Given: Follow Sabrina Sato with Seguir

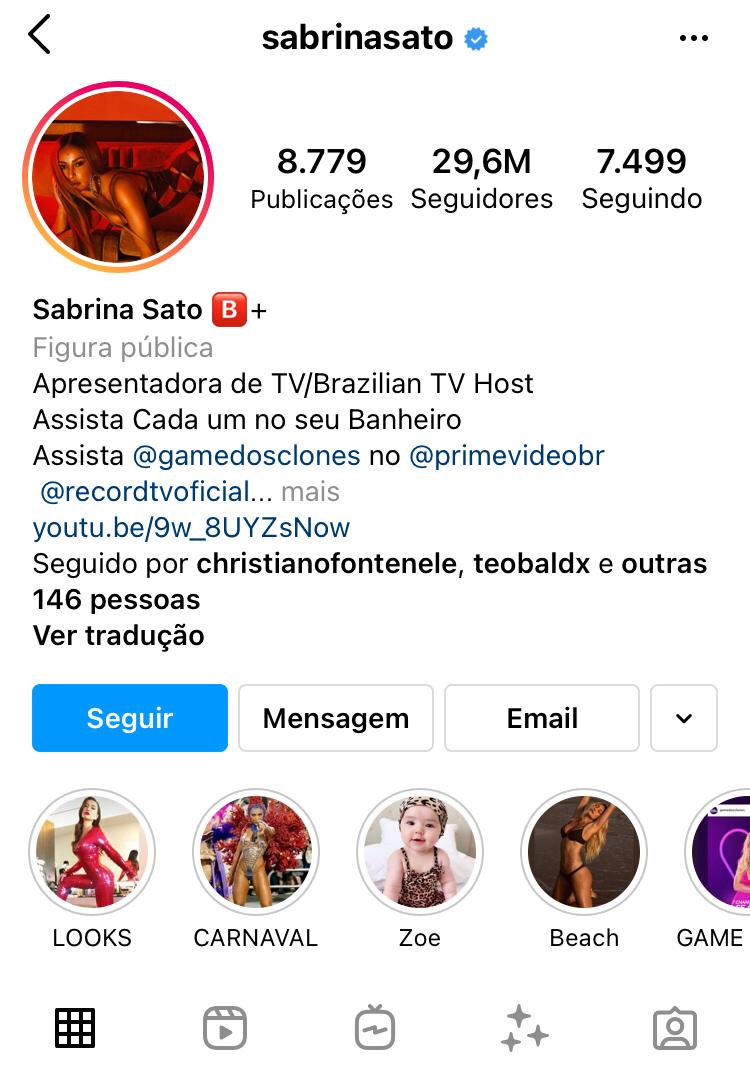Looking at the screenshot, I should [130, 718].
